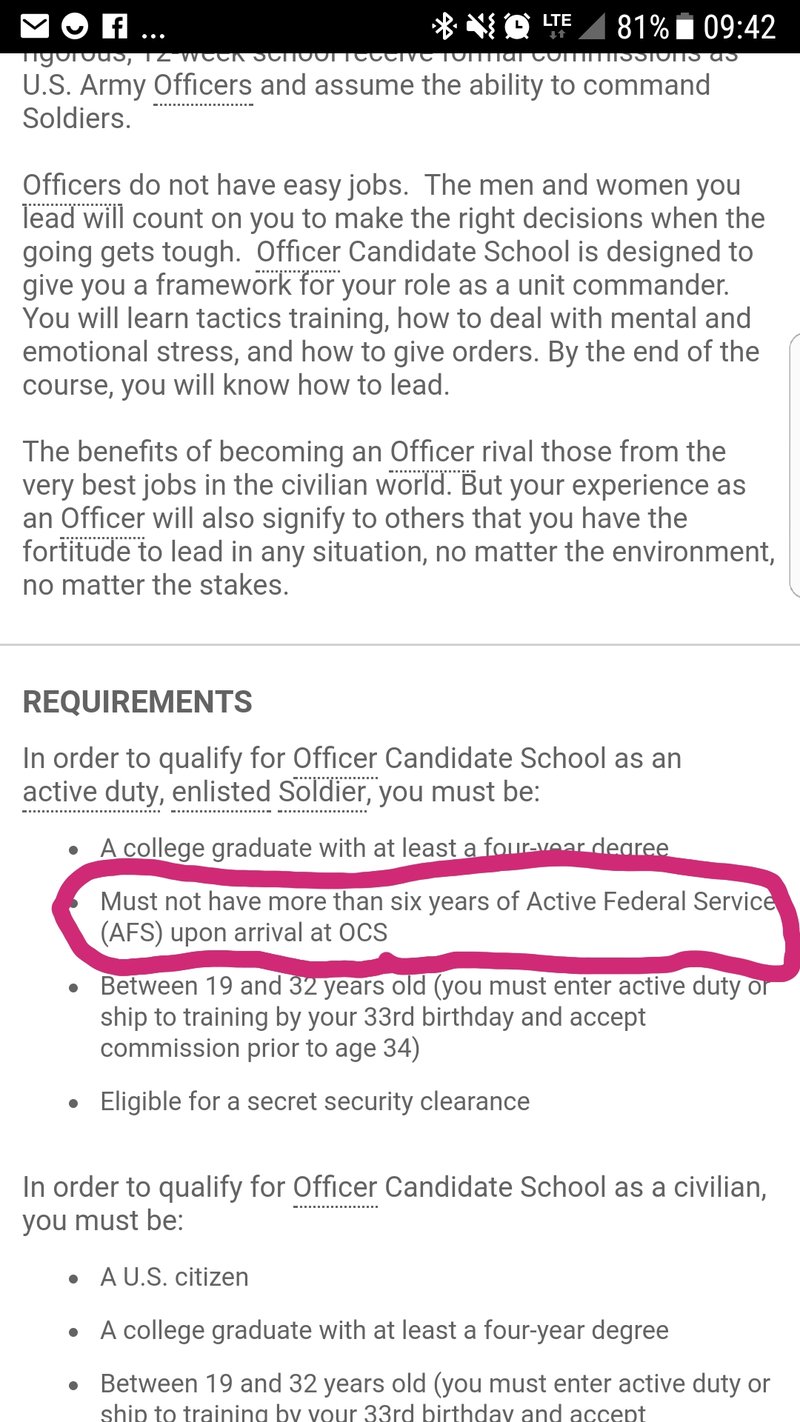800x1422 pixels.
Task: Tap 'Officers' in 'Officers do not have easy jobs'
Action: [x=72, y=185]
